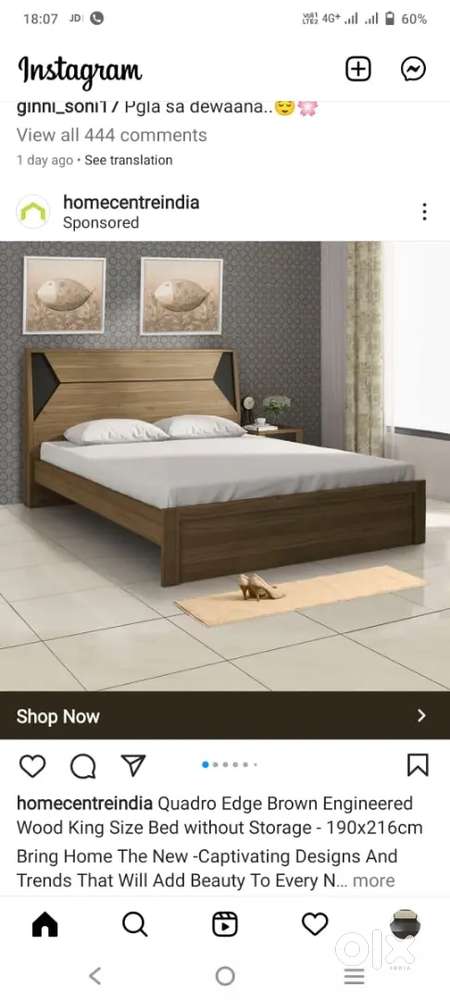Open Messenger direct messages
Viewport: 450px width, 1000px height.
[413, 69]
